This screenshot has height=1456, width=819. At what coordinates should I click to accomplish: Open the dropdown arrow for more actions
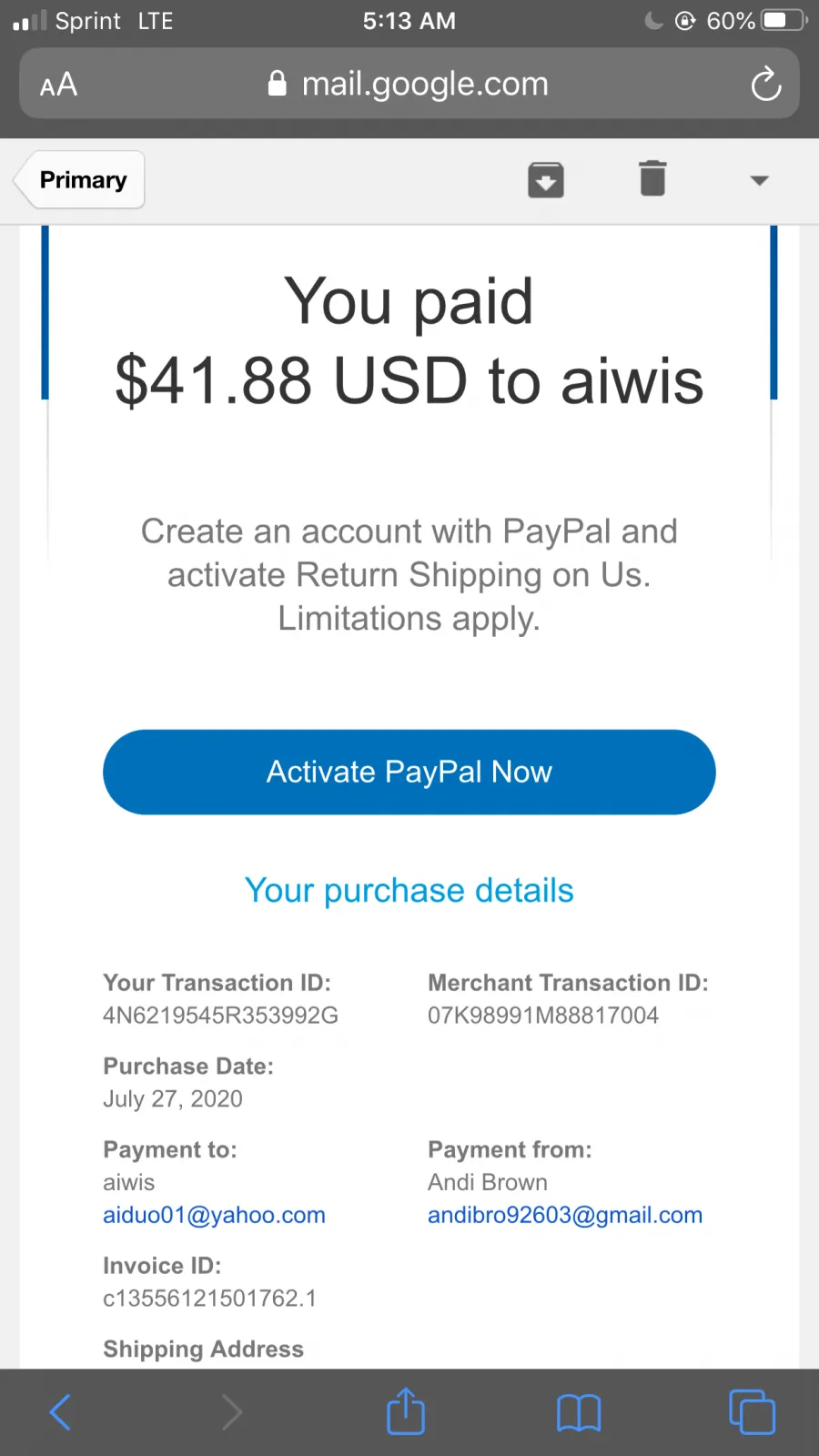(759, 180)
